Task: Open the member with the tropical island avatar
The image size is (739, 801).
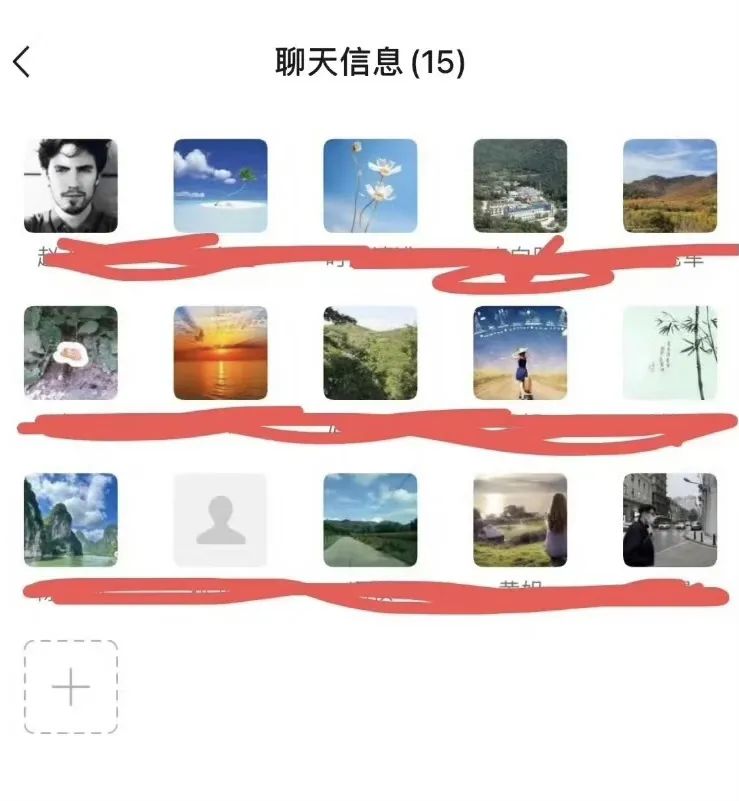Action: [220, 186]
